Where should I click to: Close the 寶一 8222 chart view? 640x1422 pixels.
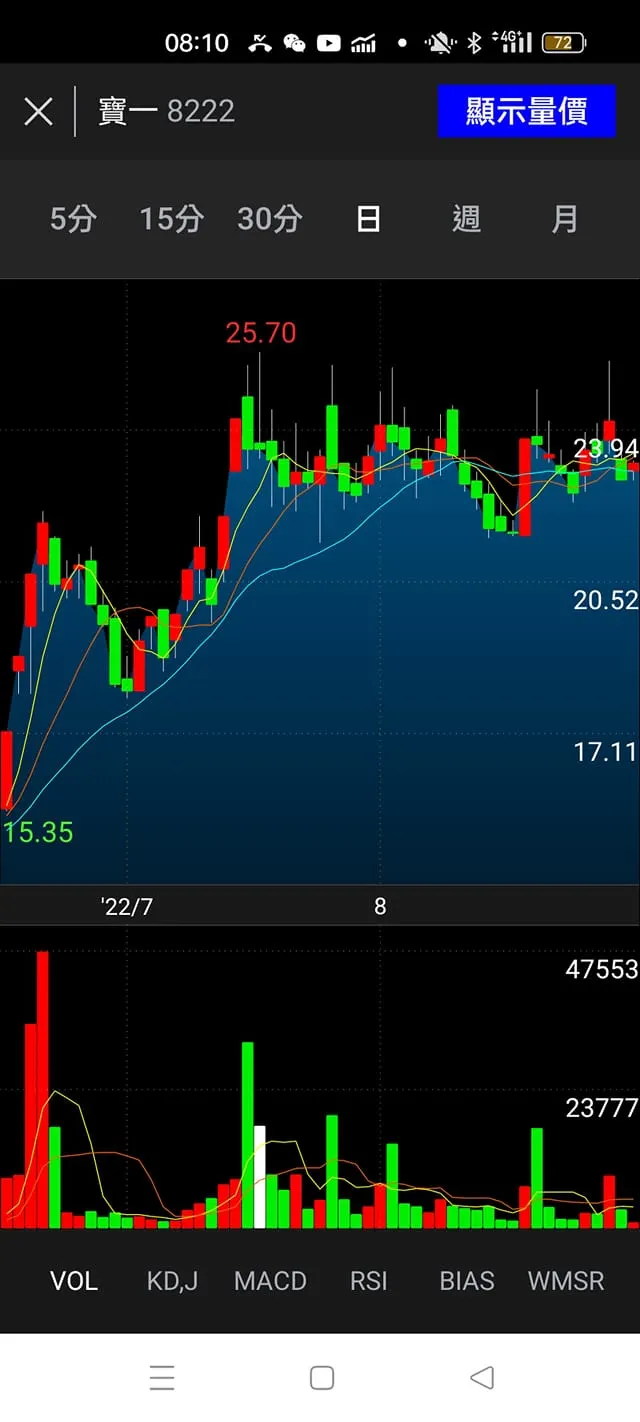point(38,111)
